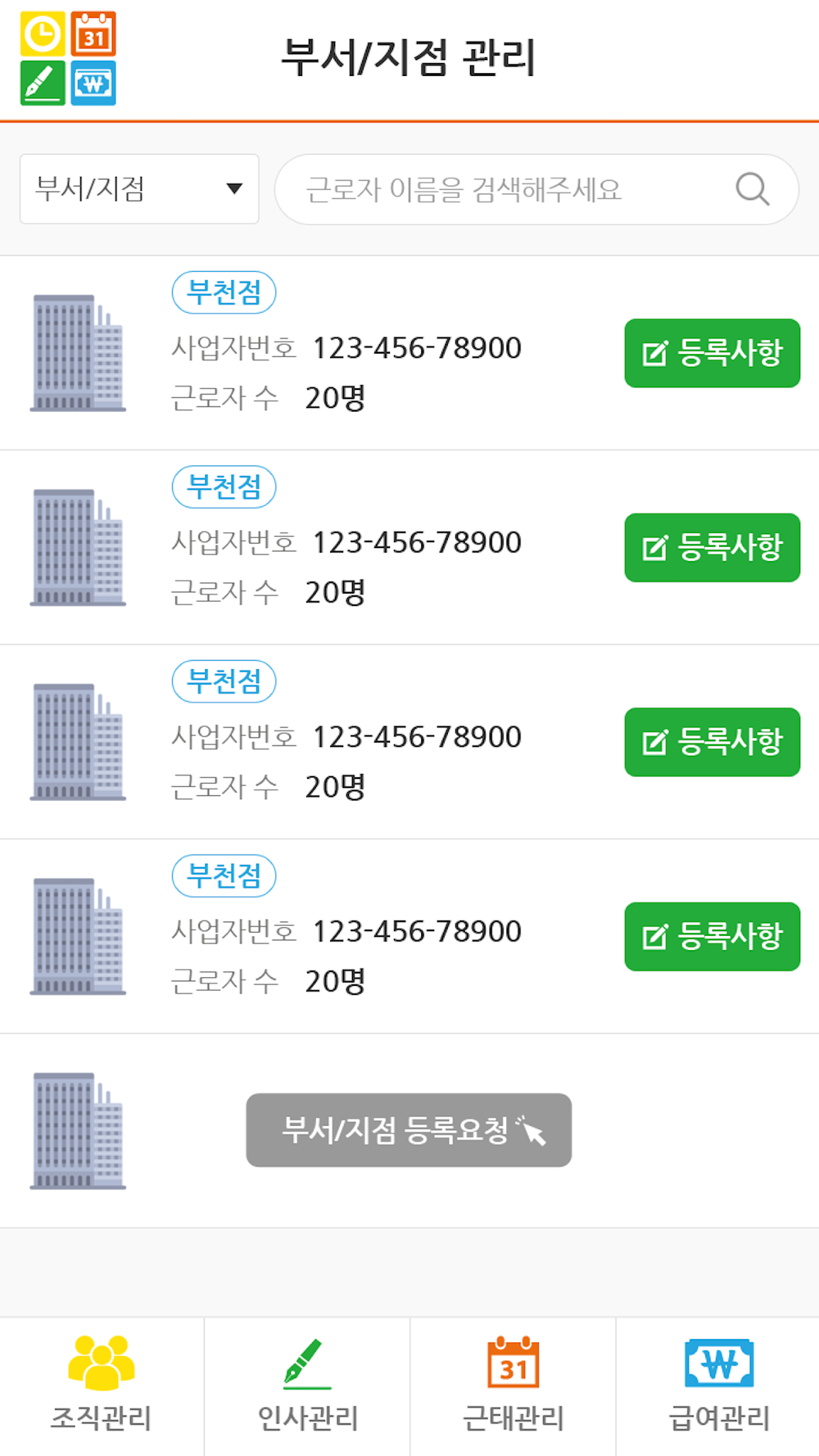This screenshot has height=1456, width=819.
Task: Tap the worker name search field
Action: [x=536, y=189]
